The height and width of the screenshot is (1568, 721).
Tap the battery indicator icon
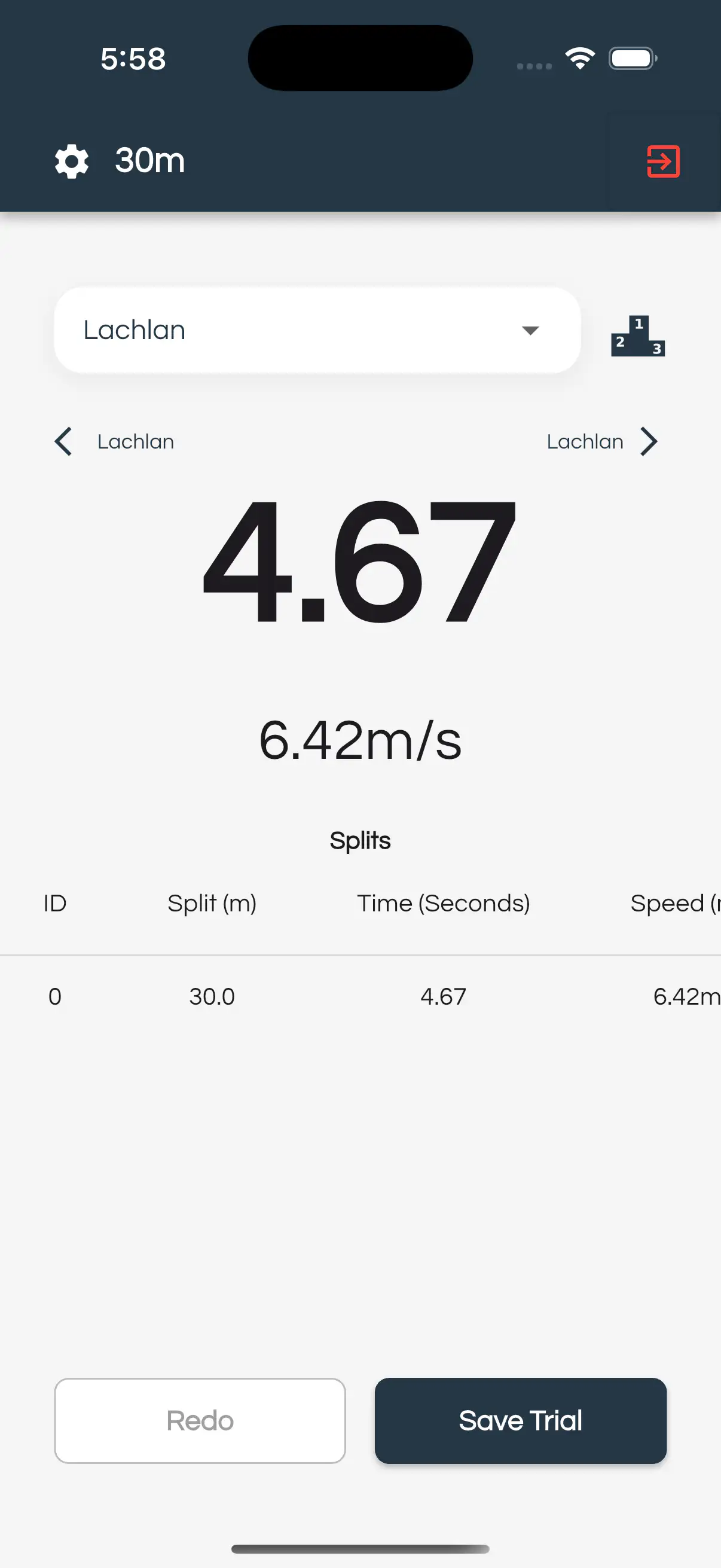[x=631, y=57]
